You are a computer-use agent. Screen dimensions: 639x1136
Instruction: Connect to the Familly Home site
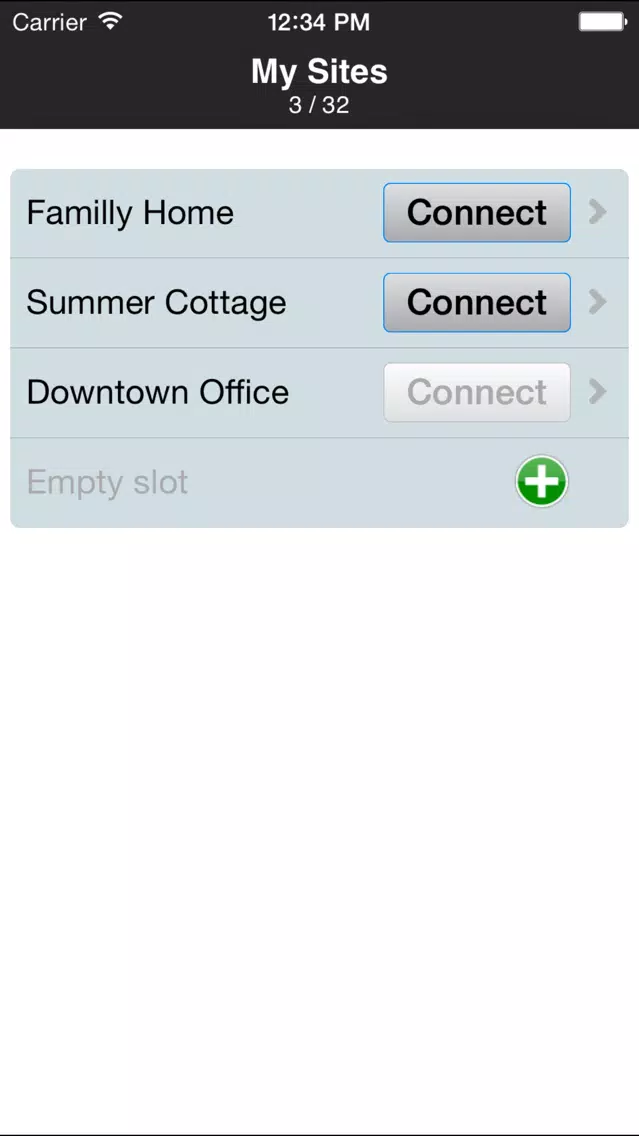pos(477,212)
